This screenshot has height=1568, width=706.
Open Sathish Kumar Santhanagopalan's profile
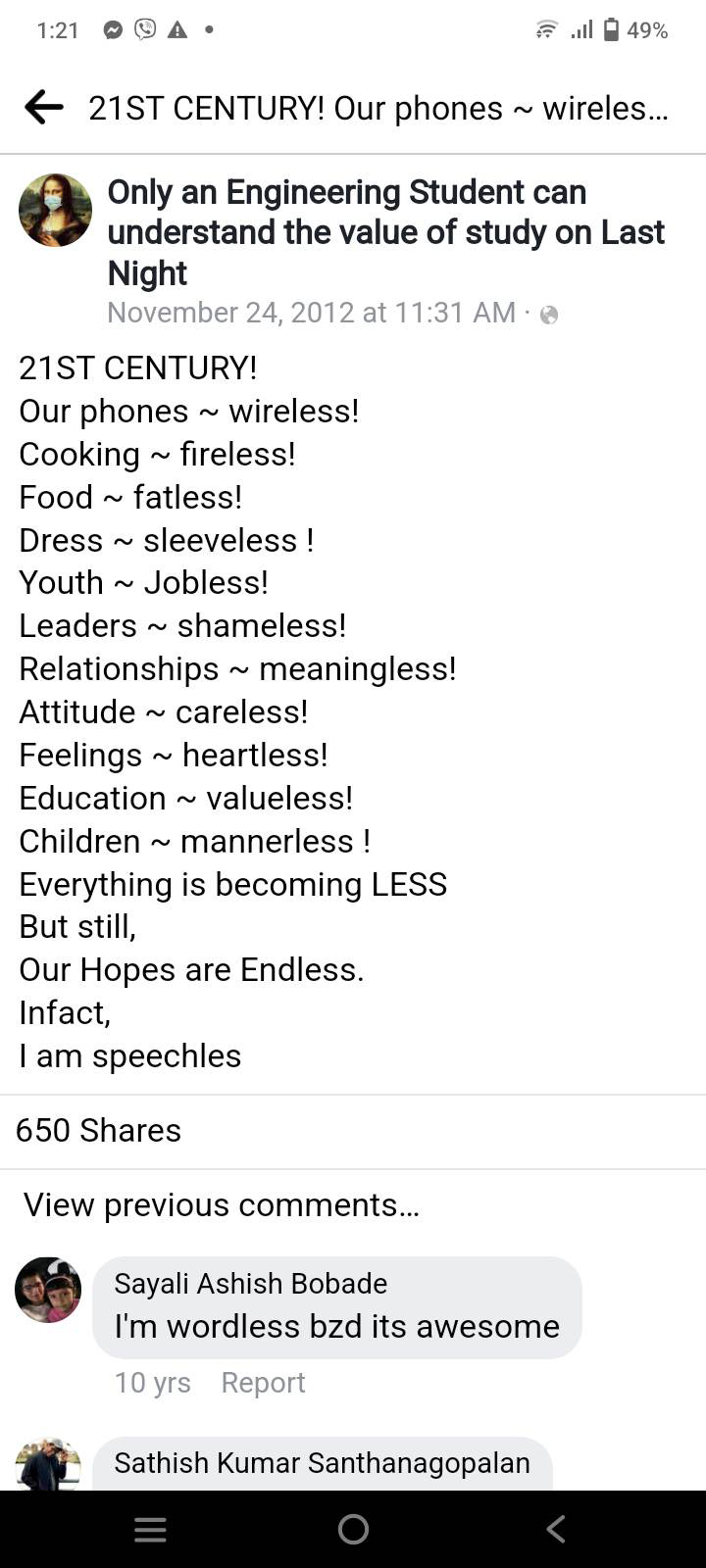tap(322, 1462)
